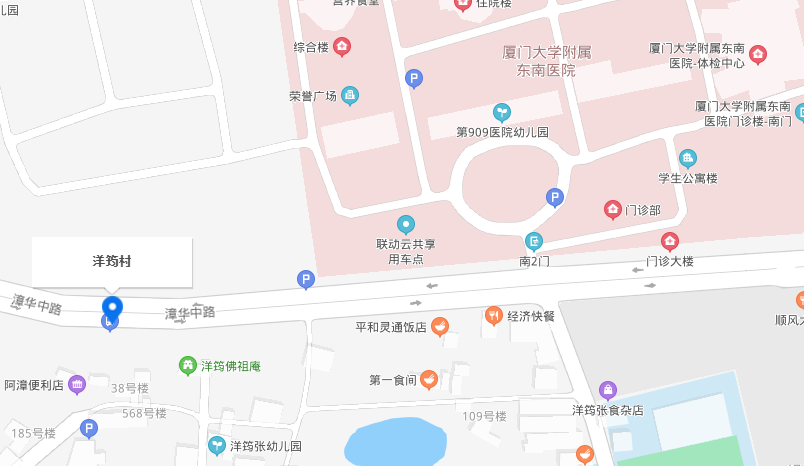Screen dimensions: 804x466
Task: Open the 洋筠张食杂店 shop marker
Action: tap(607, 390)
